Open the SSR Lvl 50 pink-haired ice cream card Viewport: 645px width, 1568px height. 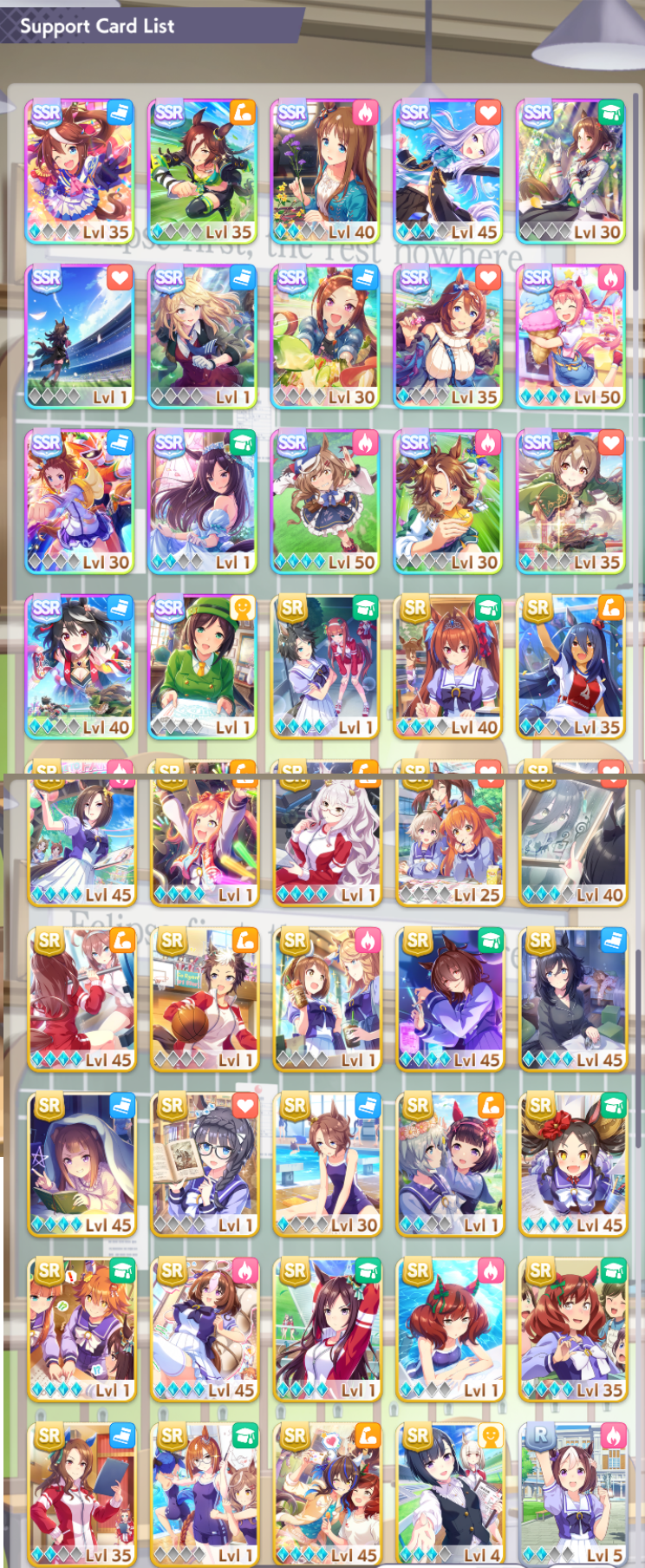click(571, 336)
